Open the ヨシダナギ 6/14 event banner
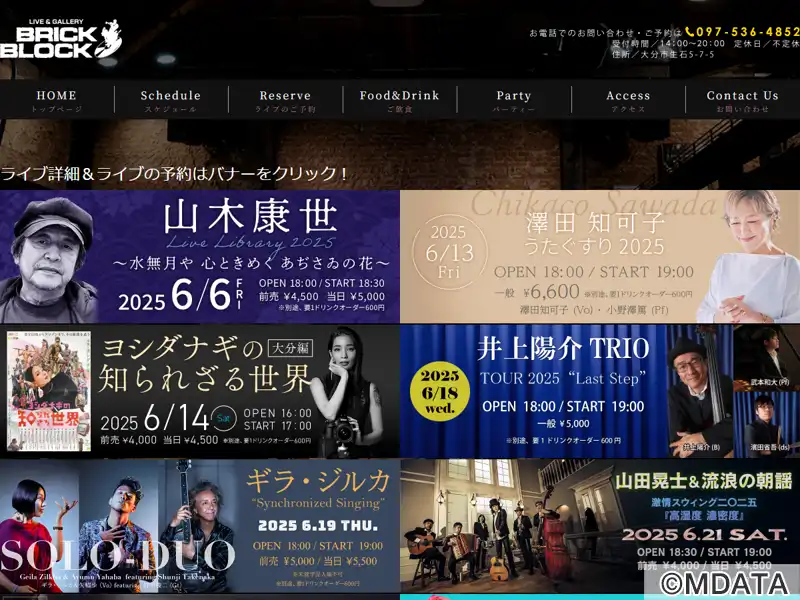Viewport: 800px width, 600px height. coord(200,391)
